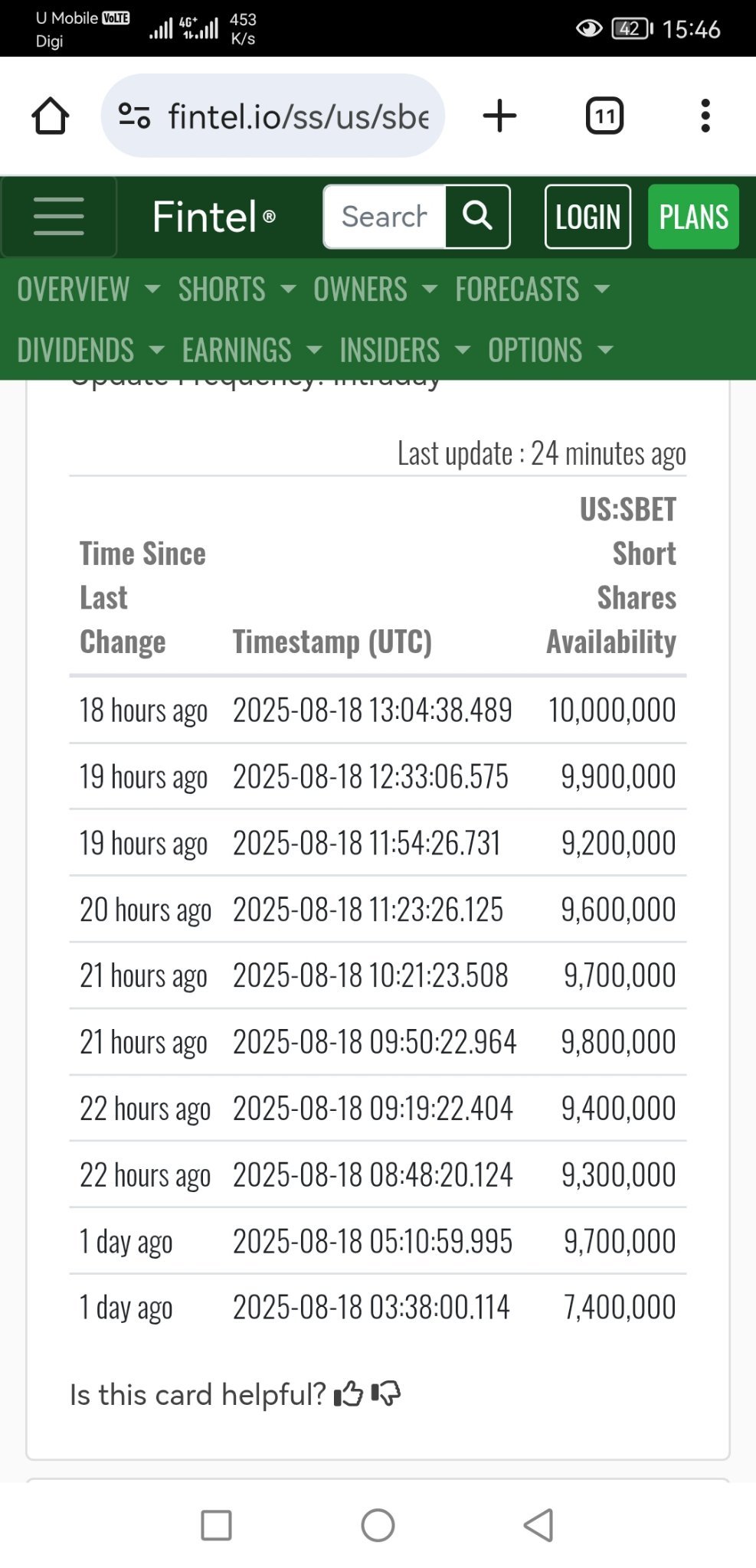Expand the OVERVIEW dropdown
Screen dimensions: 756x1568
coord(89,289)
